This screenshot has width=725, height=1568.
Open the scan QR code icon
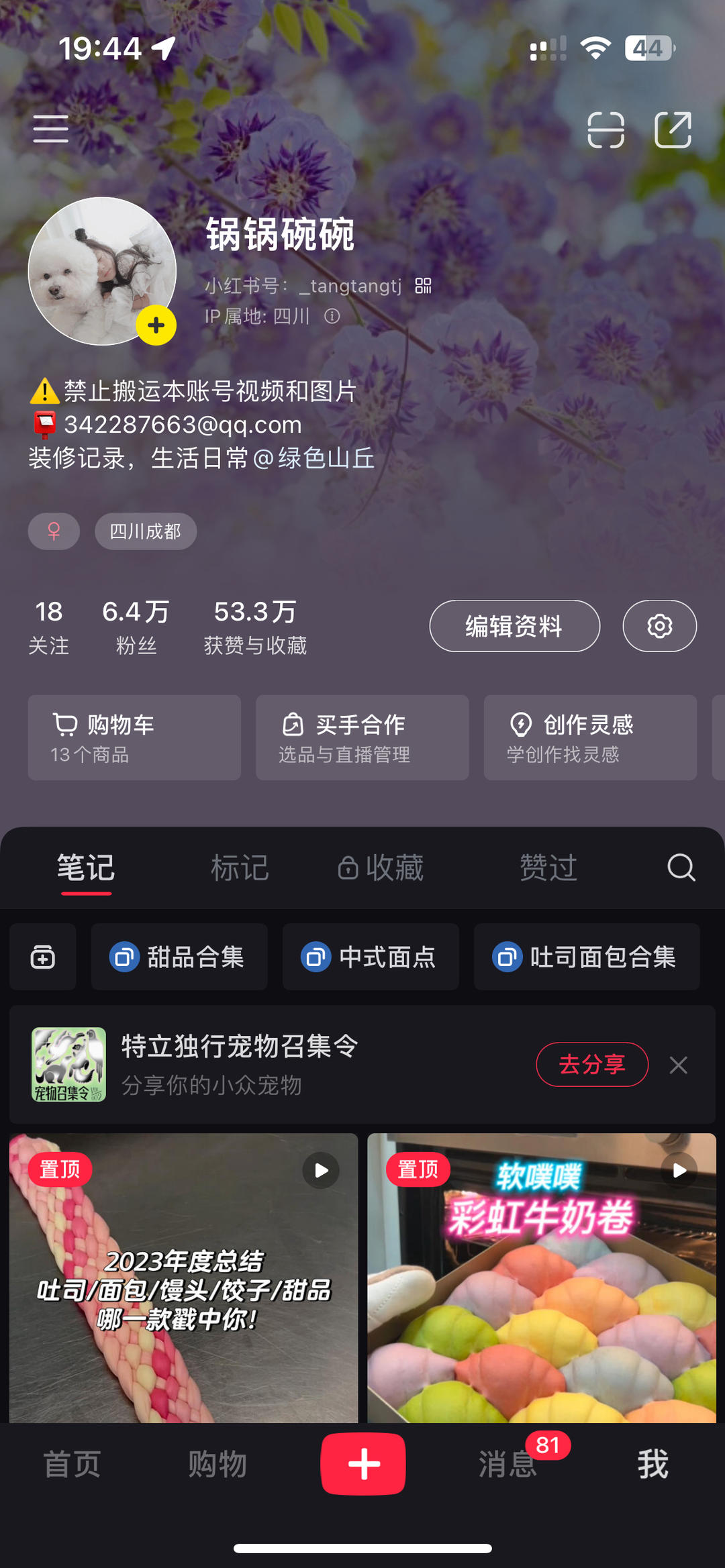[606, 129]
